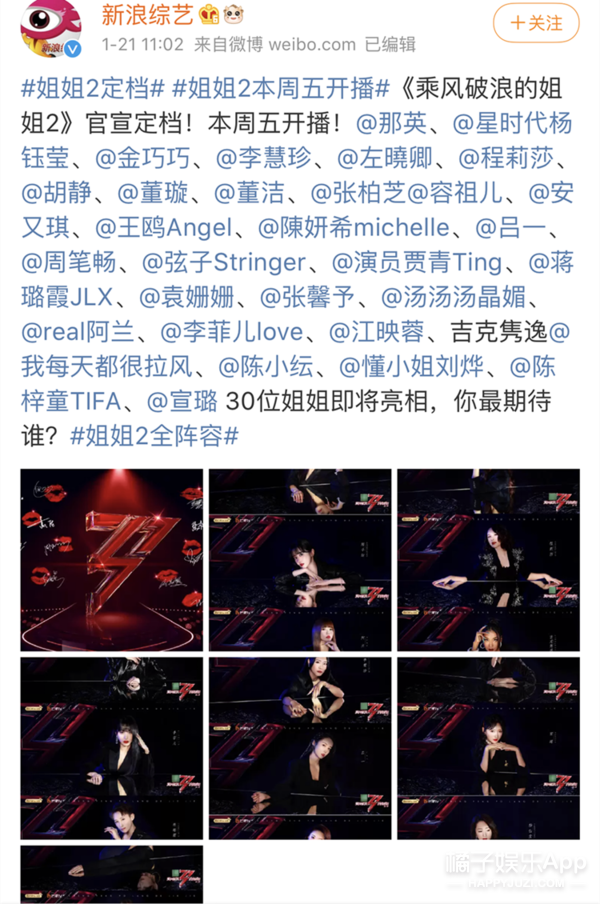
Task: Open the partially visible bottom row image
Action: click(111, 875)
